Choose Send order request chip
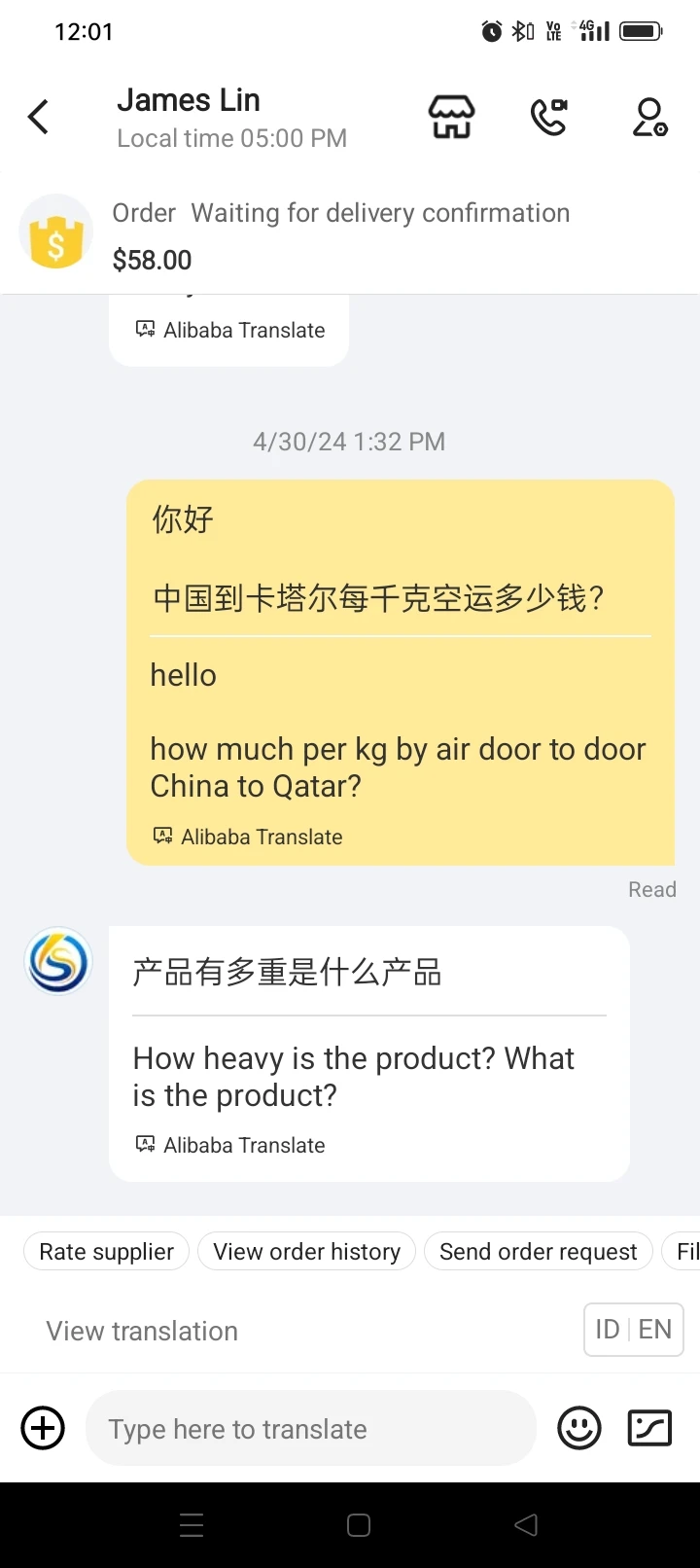 [x=538, y=1251]
